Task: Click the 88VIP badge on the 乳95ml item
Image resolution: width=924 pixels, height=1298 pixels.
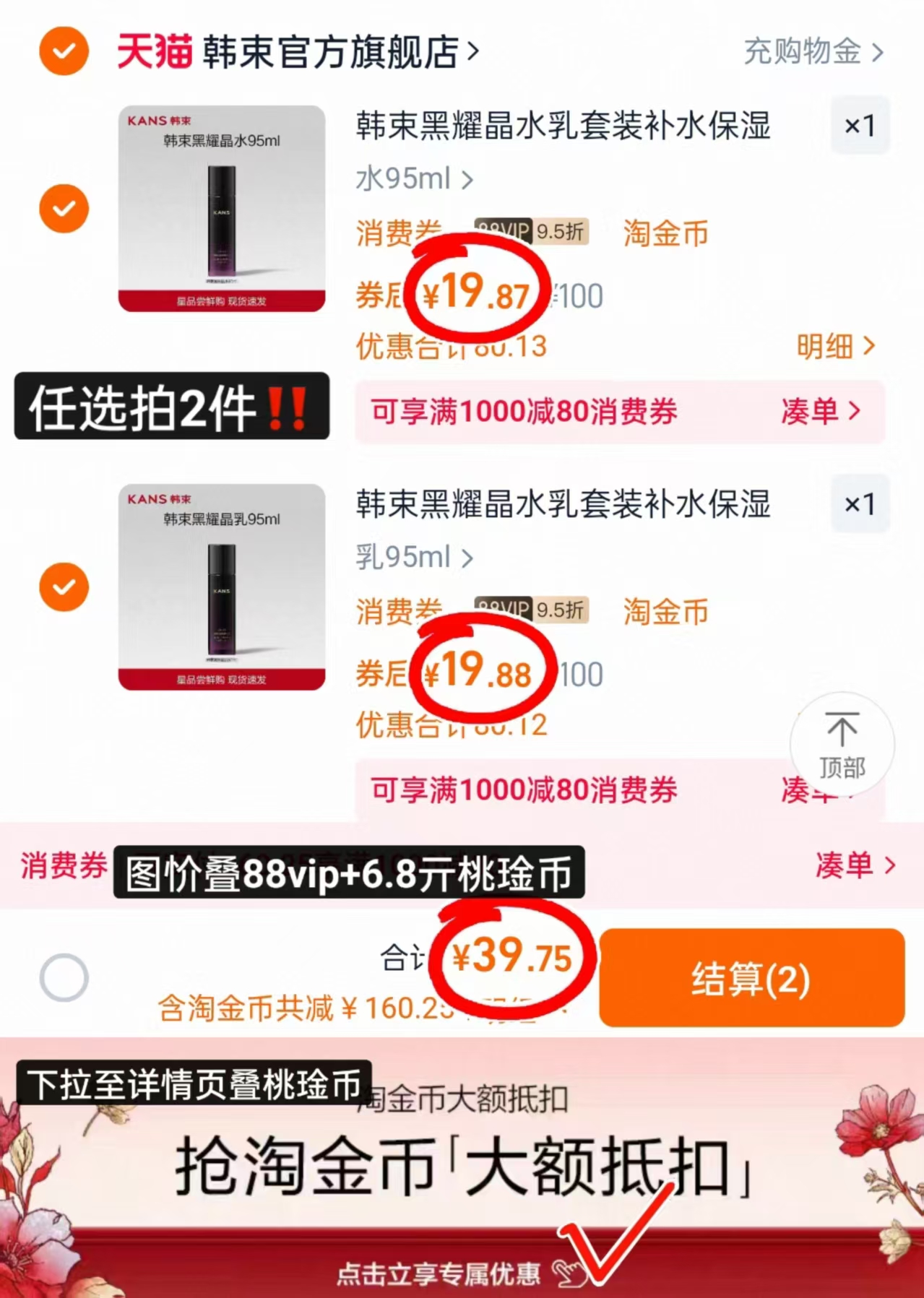Action: (532, 610)
